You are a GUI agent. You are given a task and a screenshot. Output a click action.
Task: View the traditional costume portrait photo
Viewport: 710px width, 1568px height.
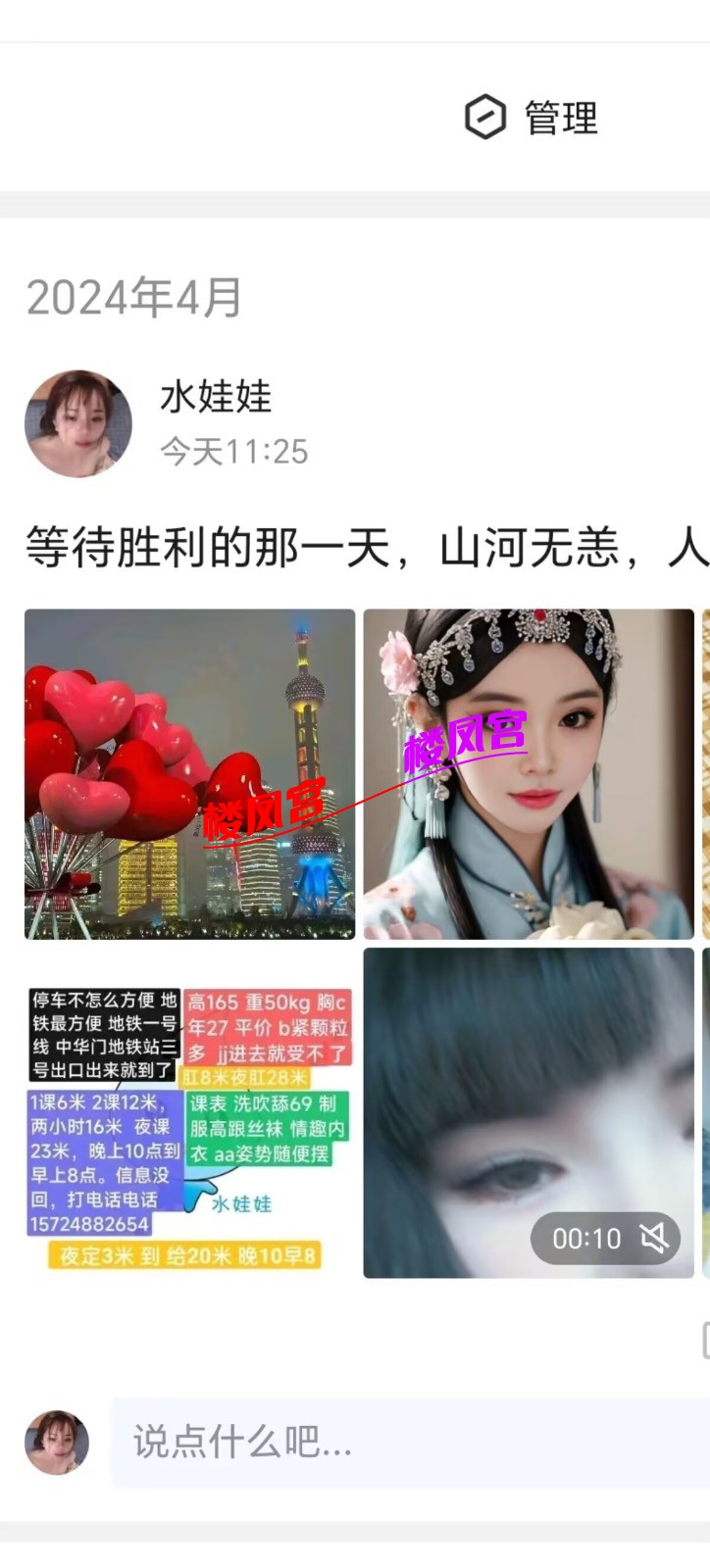tap(529, 774)
